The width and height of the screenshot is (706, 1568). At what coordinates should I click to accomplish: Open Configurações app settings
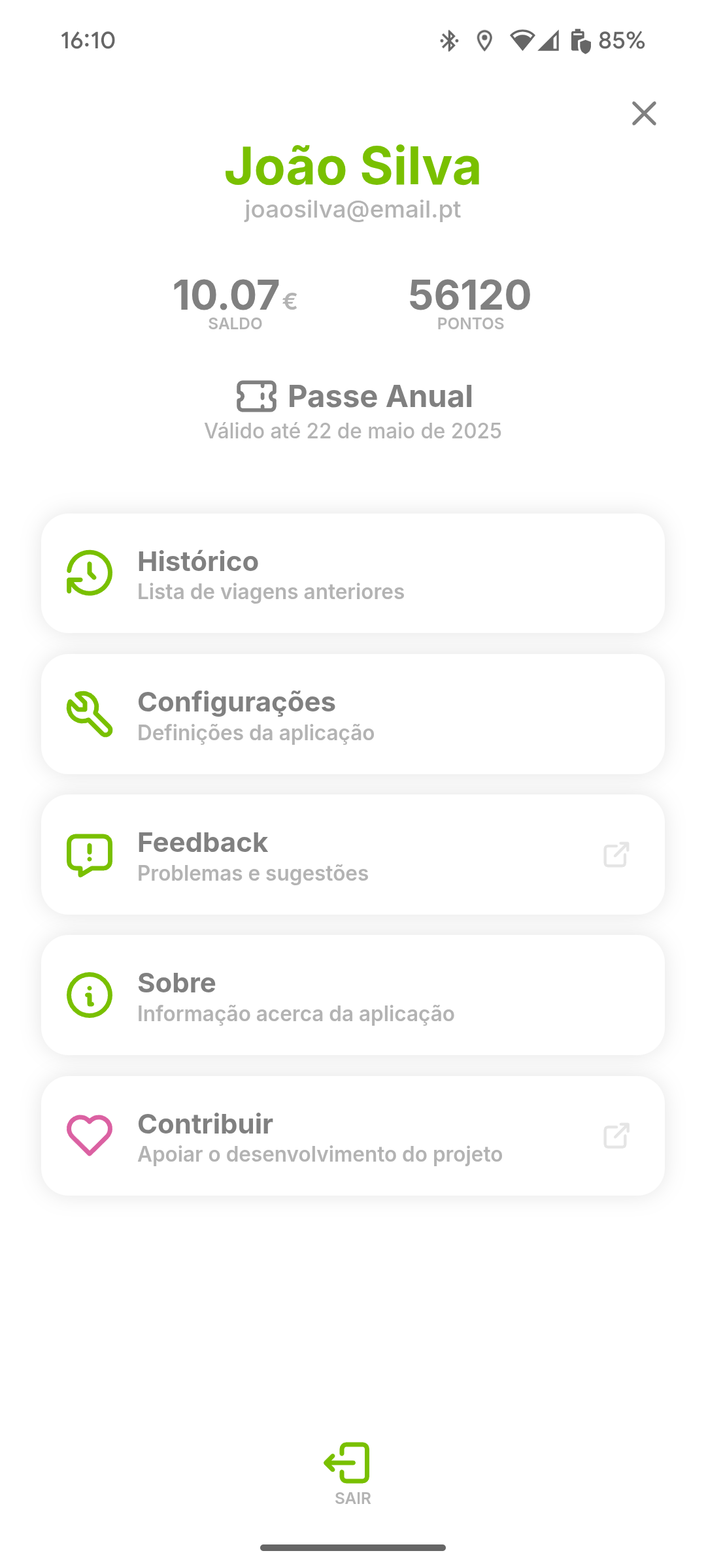353,714
